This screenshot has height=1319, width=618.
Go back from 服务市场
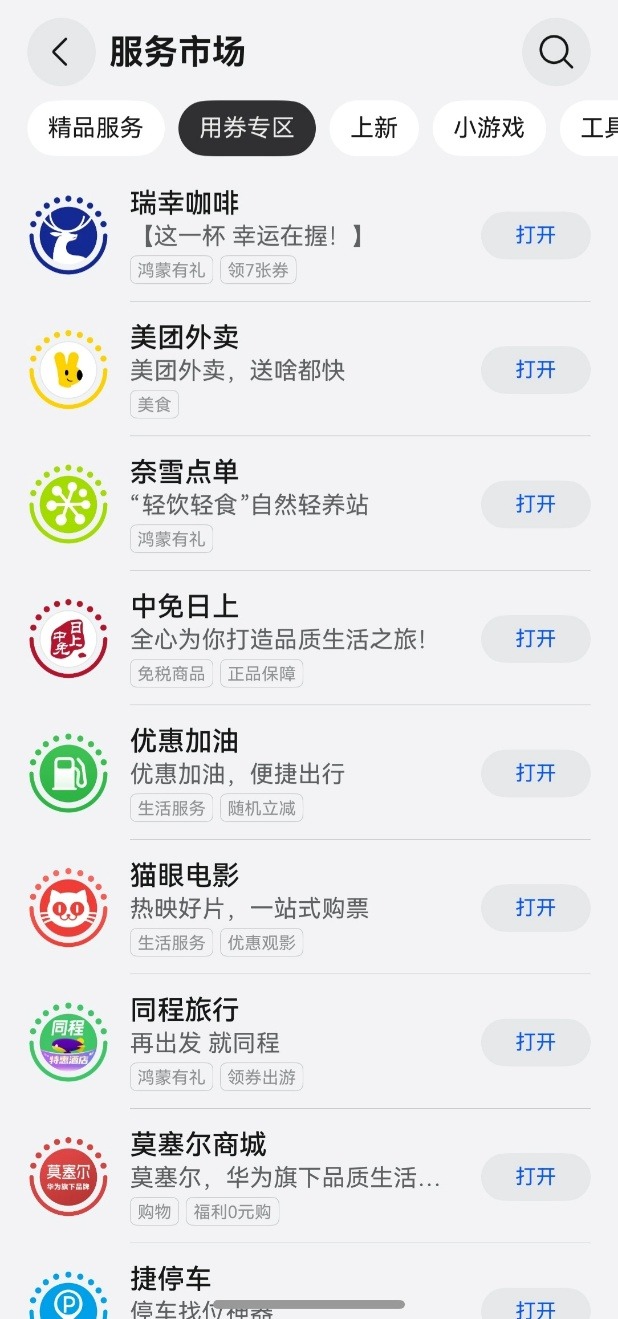tap(60, 52)
